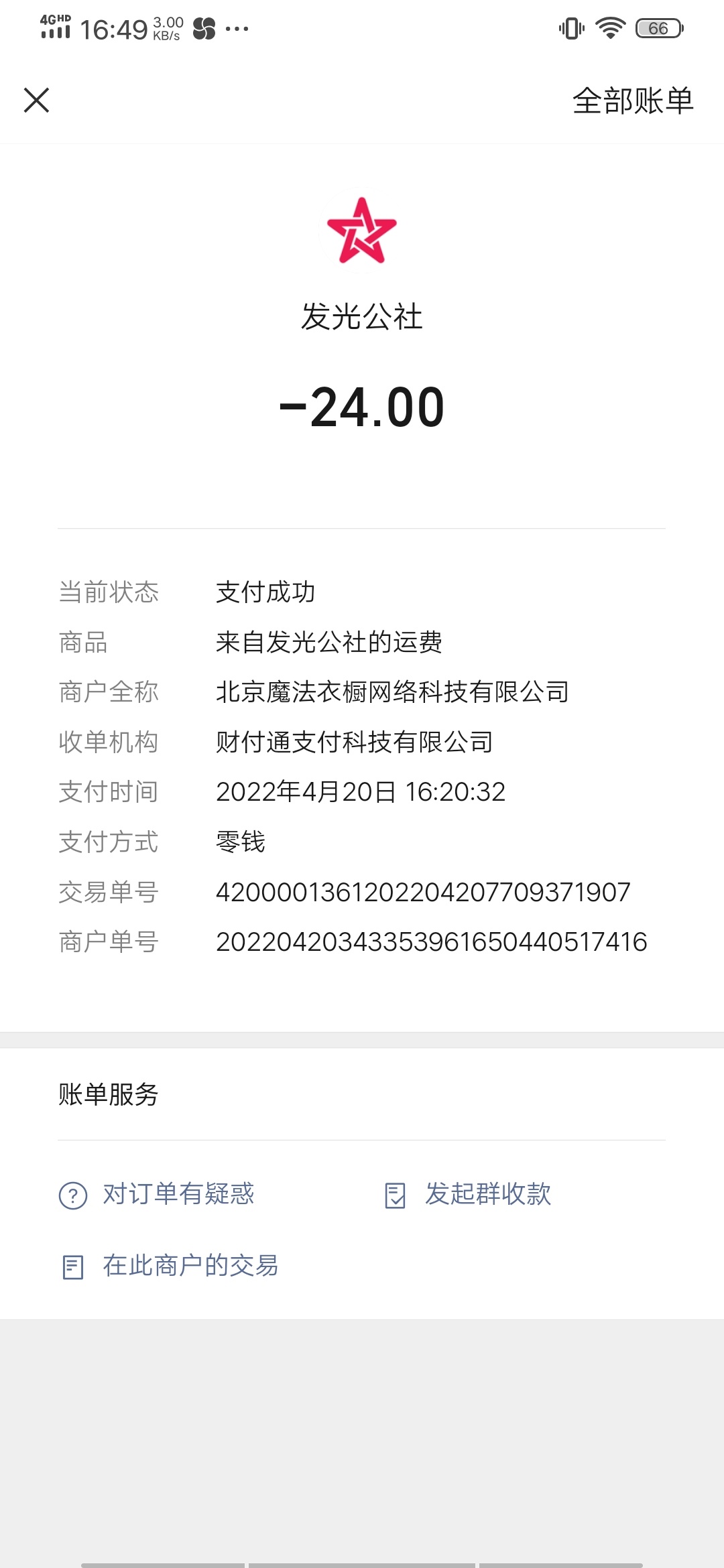View 在此商户的交易 transactions

click(190, 1266)
